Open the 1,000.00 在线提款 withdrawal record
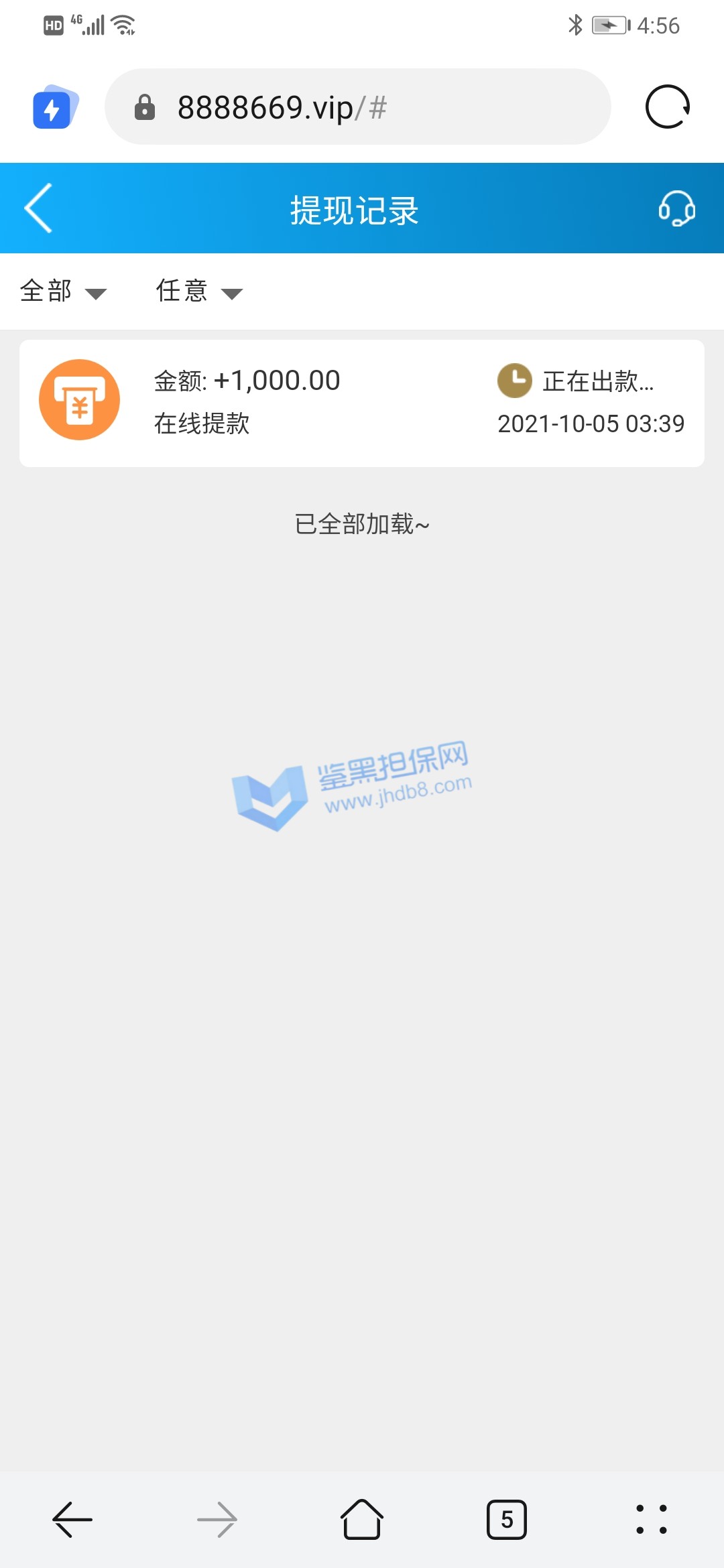 (361, 403)
